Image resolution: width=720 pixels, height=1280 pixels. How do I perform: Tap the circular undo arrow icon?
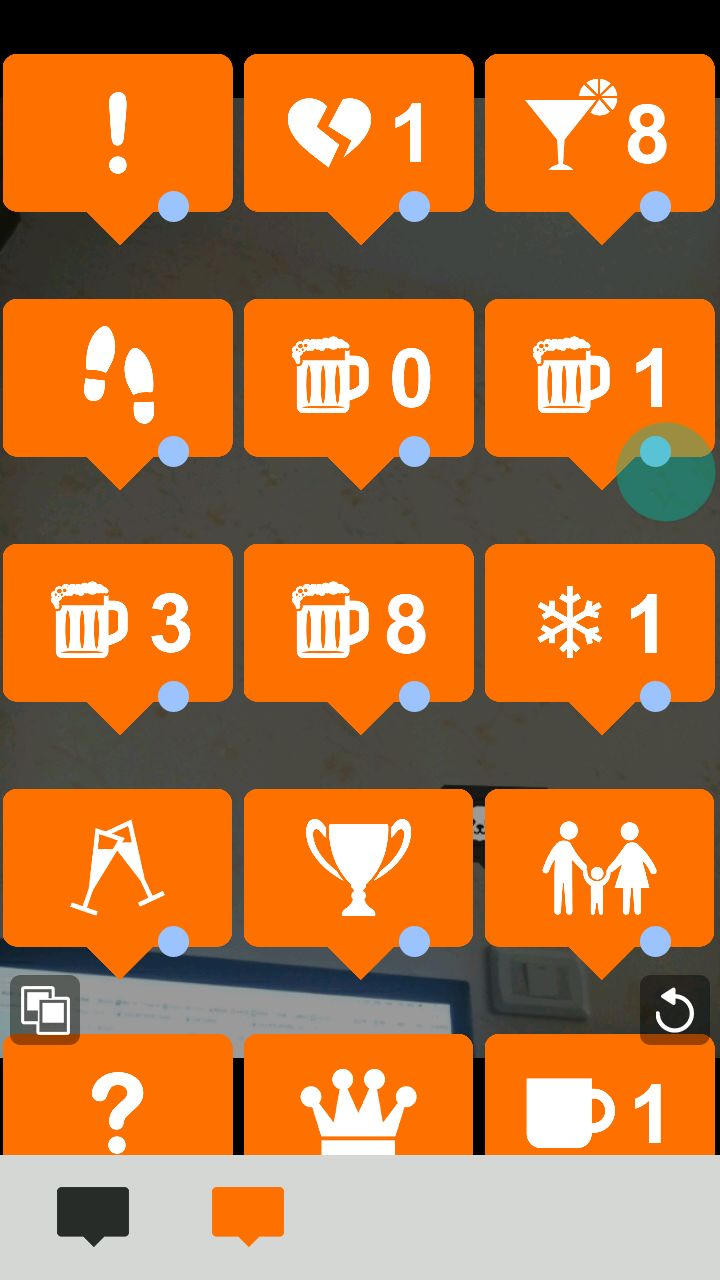point(675,1010)
